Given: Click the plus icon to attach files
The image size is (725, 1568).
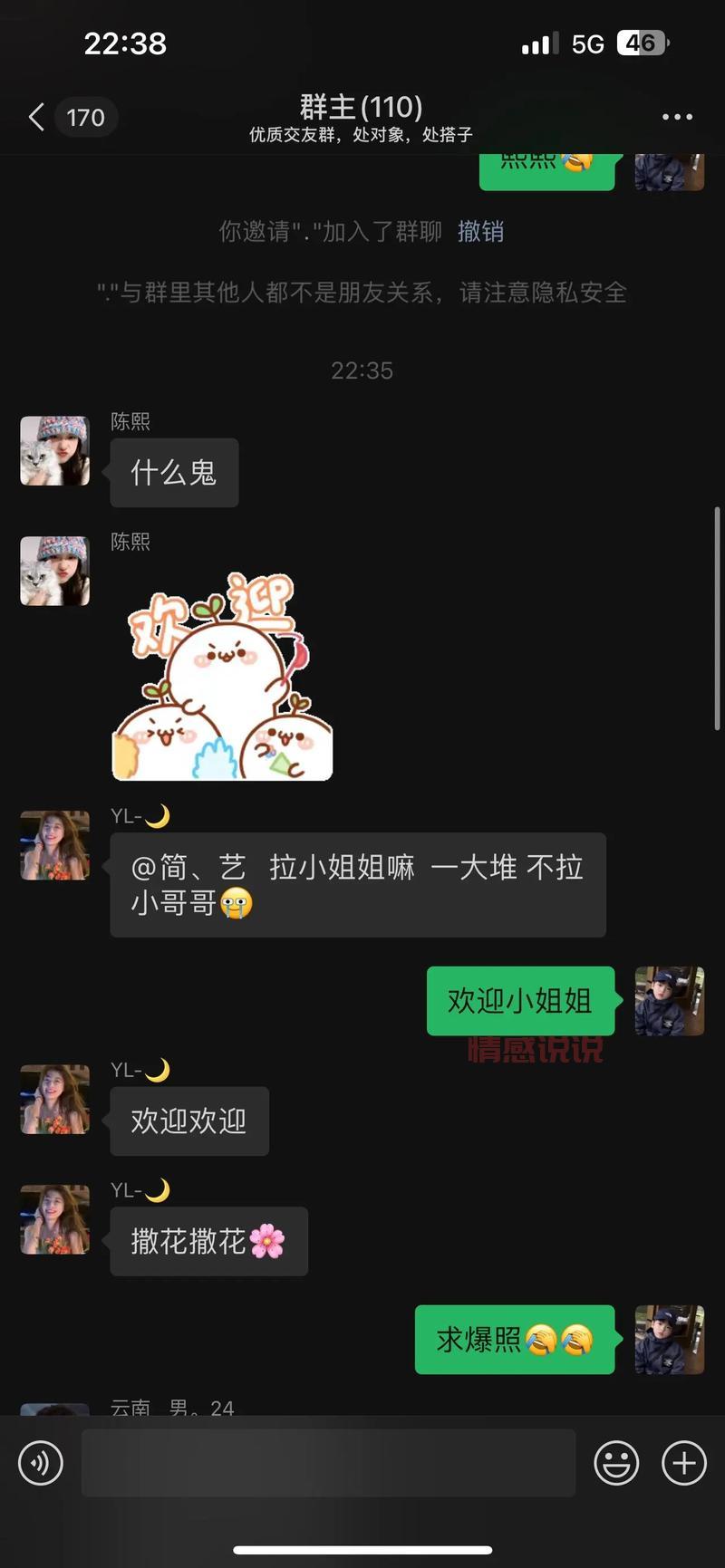Looking at the screenshot, I should 684,1462.
